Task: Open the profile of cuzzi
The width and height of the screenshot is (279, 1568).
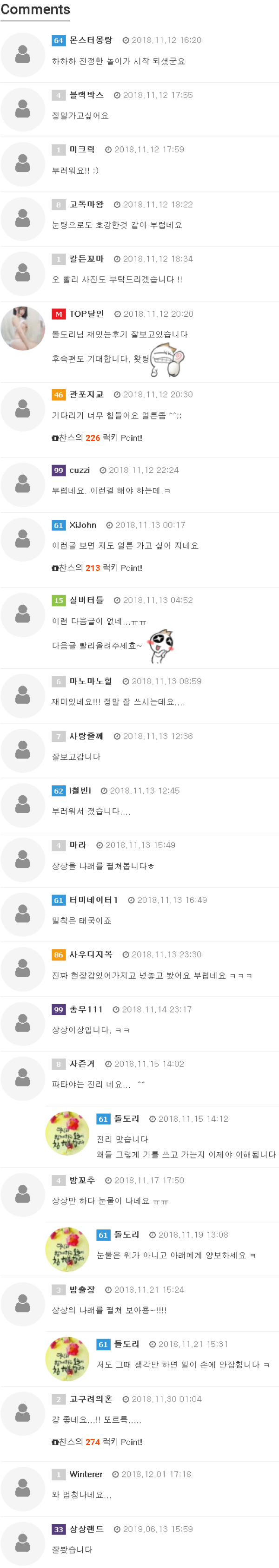Action: (x=79, y=470)
